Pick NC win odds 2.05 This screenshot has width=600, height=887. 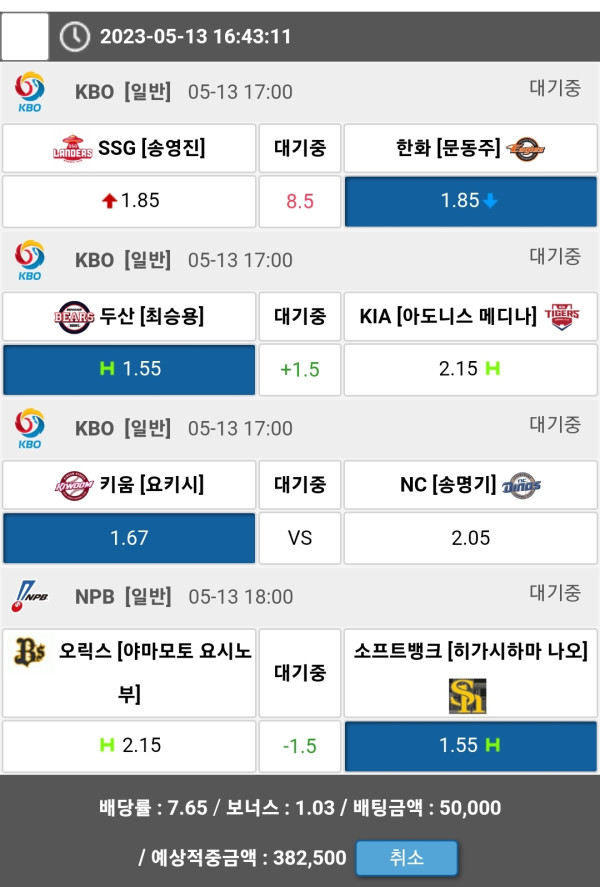pyautogui.click(x=470, y=538)
